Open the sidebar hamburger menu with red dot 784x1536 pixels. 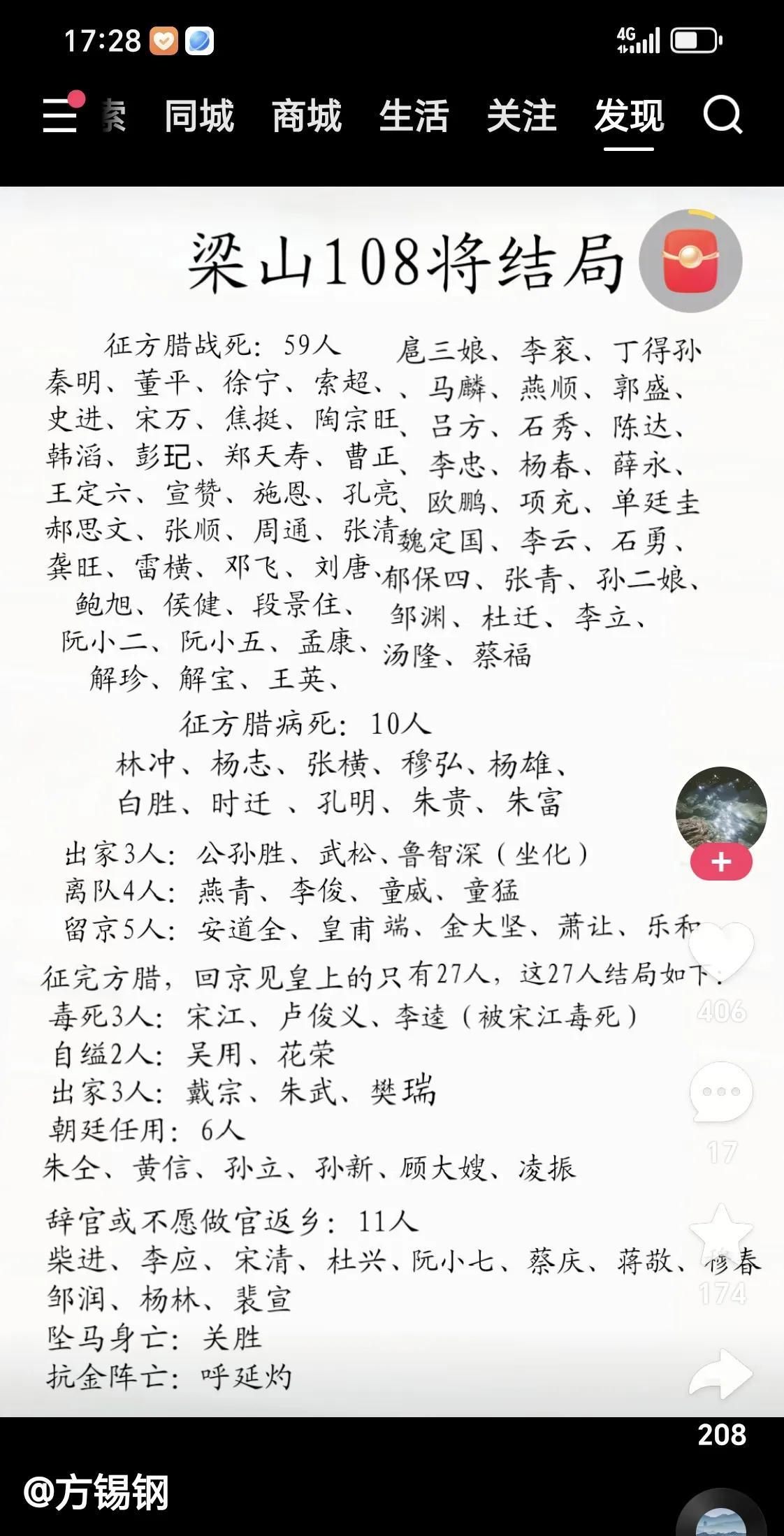59,115
